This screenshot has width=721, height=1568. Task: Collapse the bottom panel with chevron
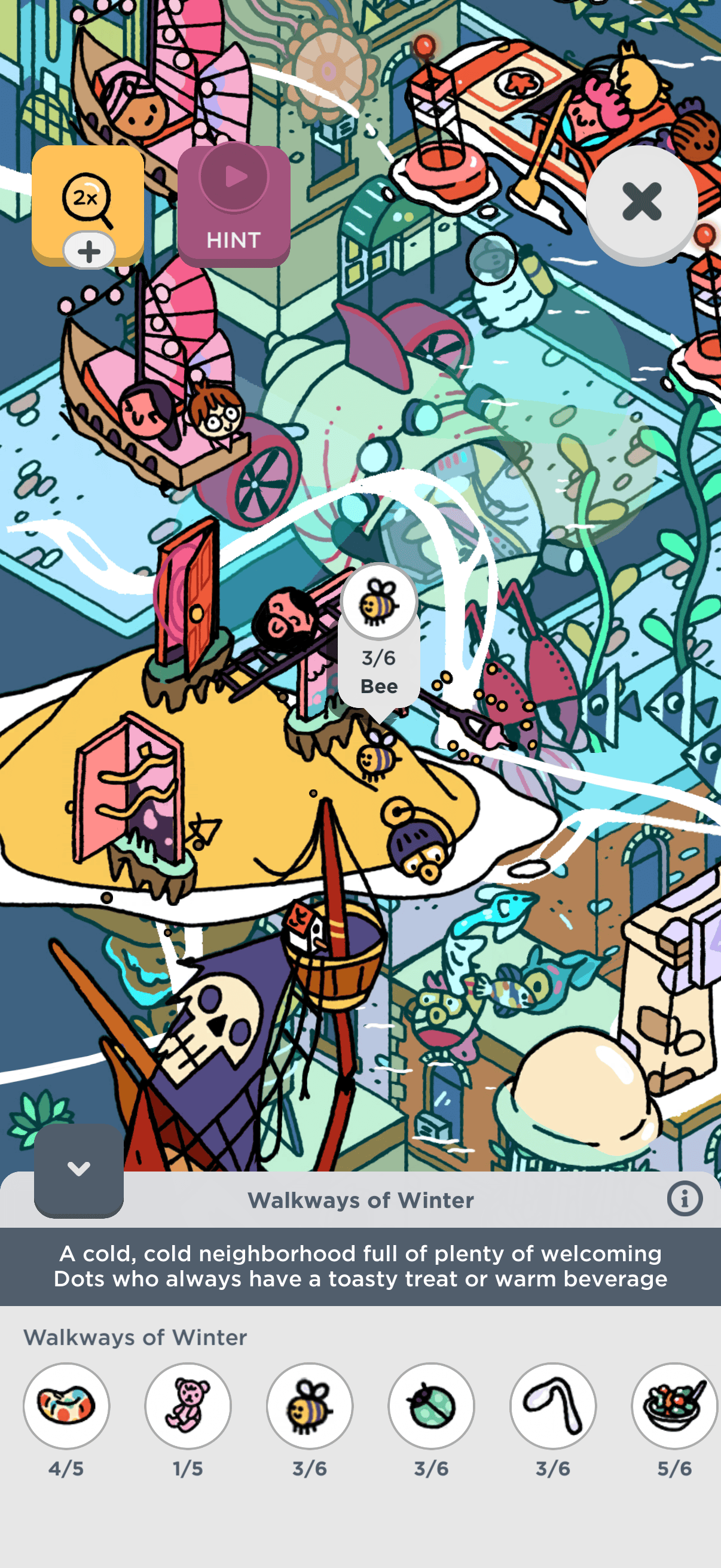click(x=78, y=1169)
